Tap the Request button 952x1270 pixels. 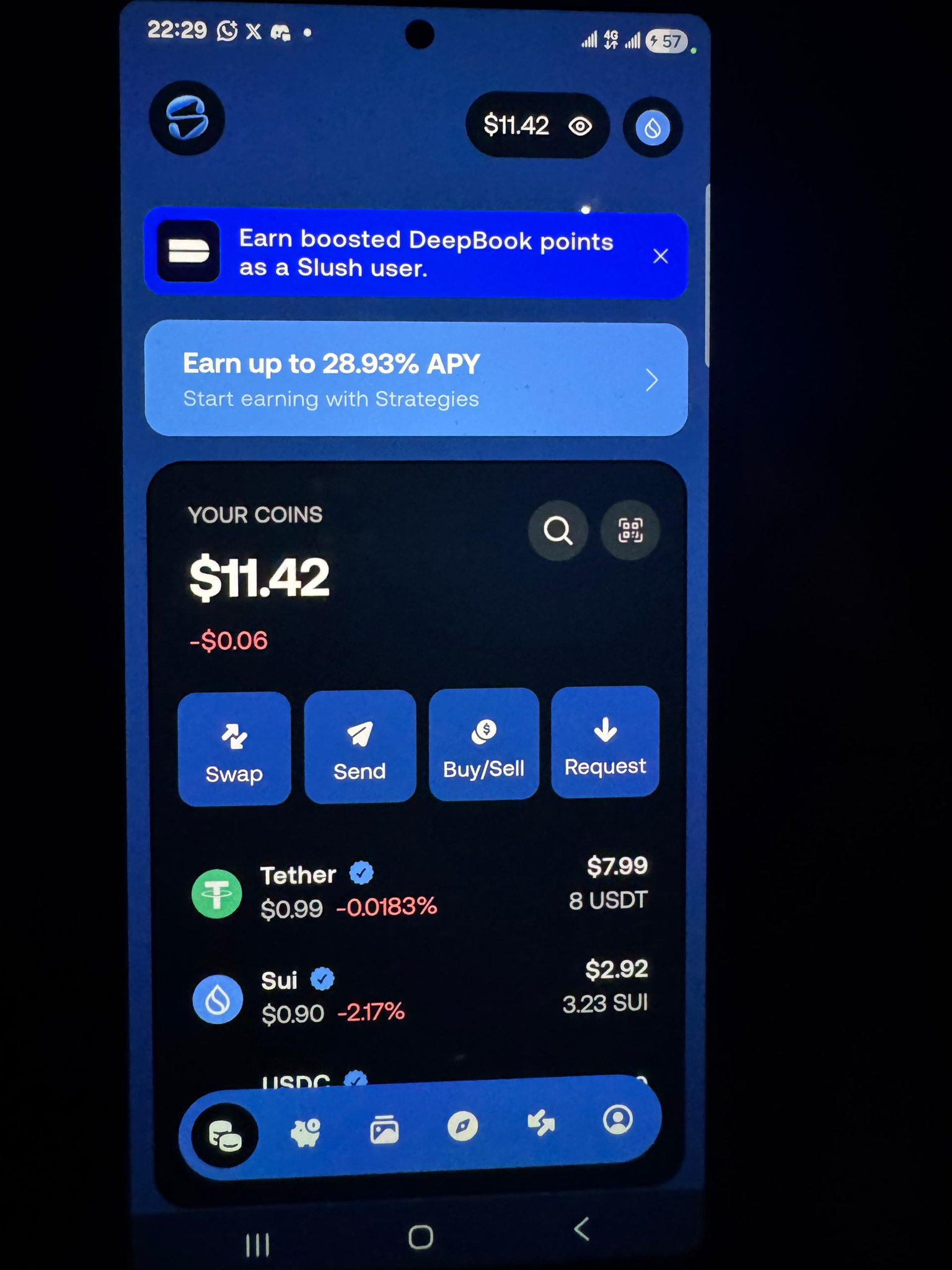605,742
